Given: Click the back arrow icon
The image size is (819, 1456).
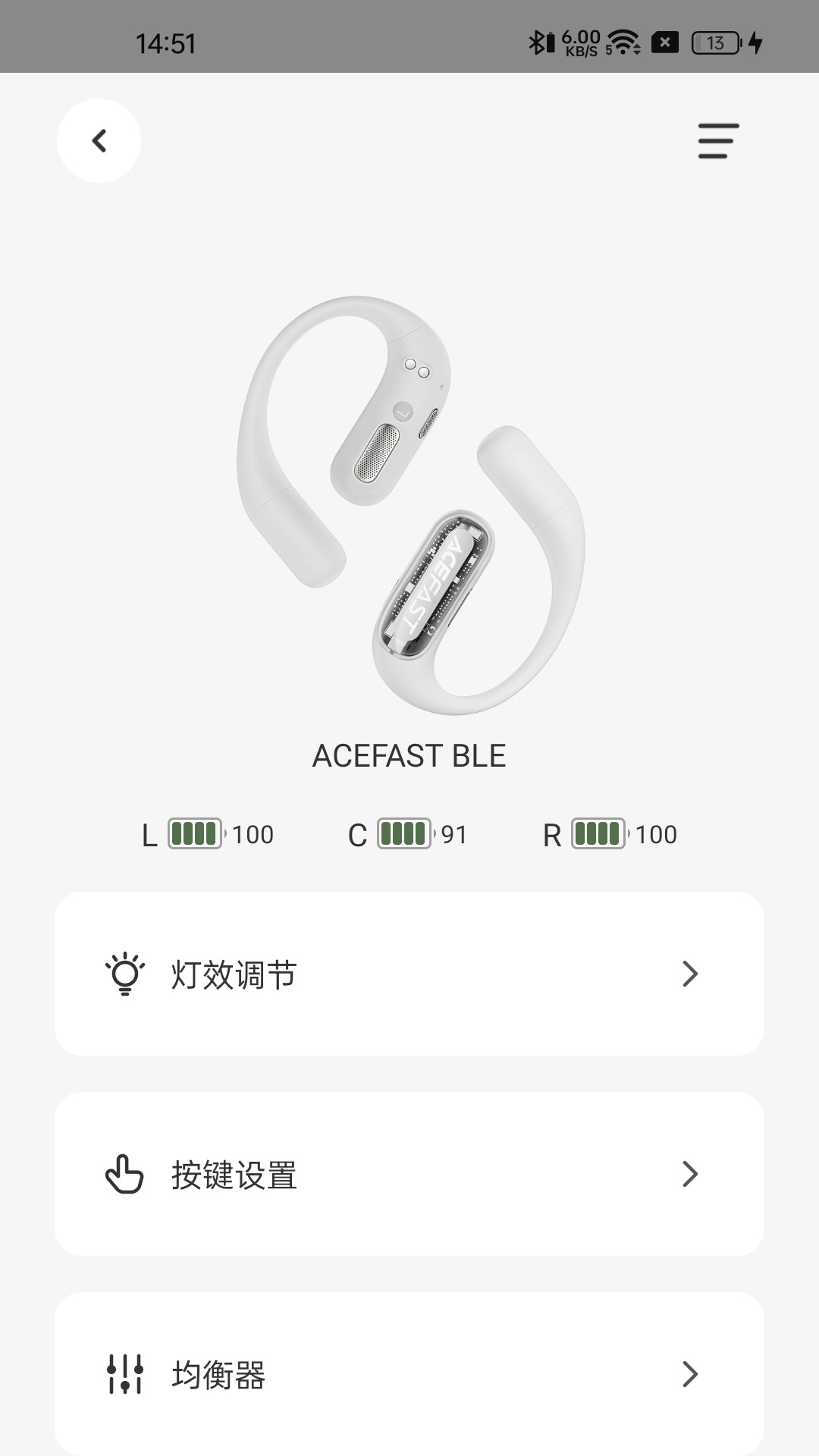Looking at the screenshot, I should (x=99, y=141).
